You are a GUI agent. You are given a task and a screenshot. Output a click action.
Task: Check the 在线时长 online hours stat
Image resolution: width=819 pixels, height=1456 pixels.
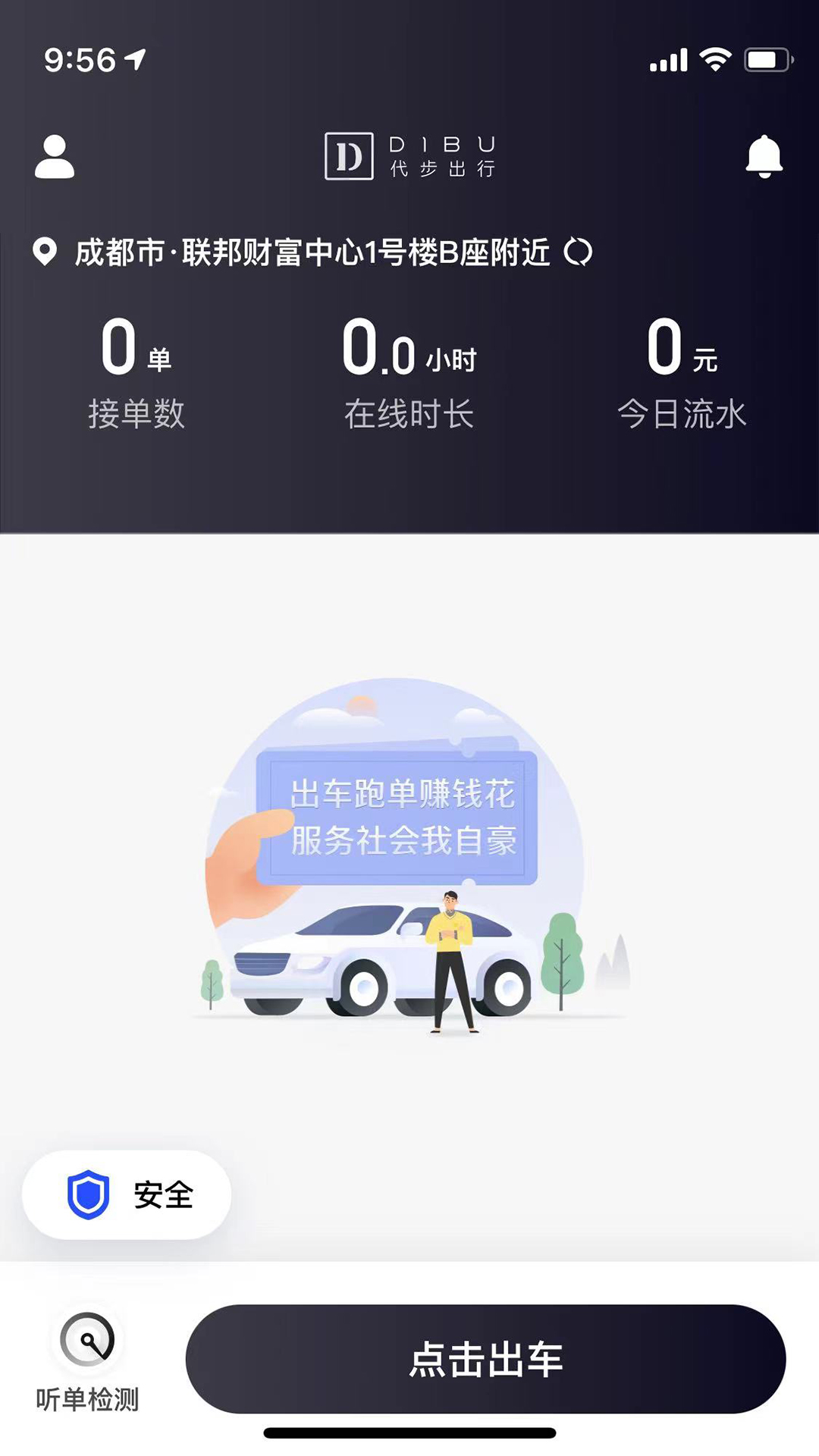coord(409,372)
